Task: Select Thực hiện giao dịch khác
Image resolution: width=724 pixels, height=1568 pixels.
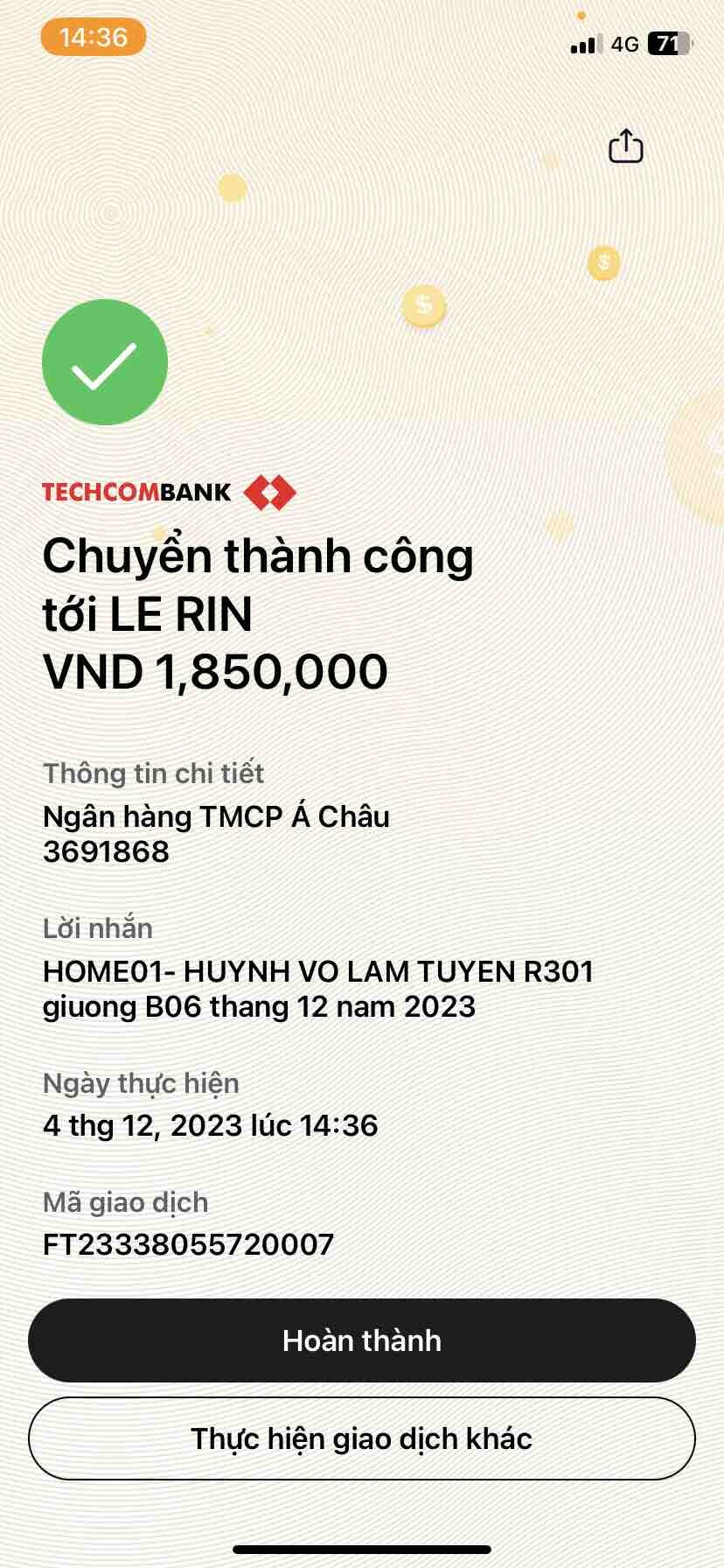Action: 362,1438
